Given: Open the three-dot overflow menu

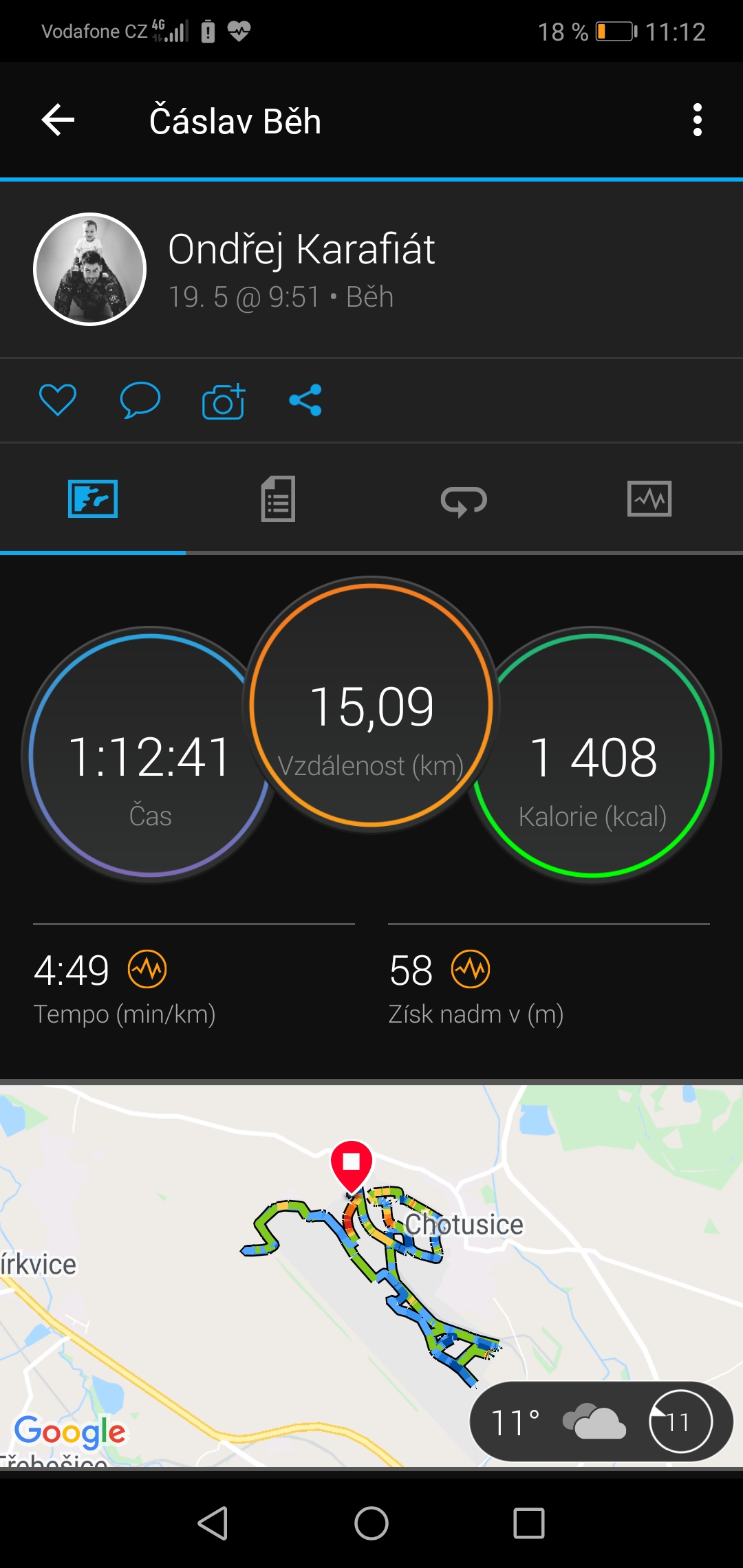Looking at the screenshot, I should pyautogui.click(x=698, y=120).
